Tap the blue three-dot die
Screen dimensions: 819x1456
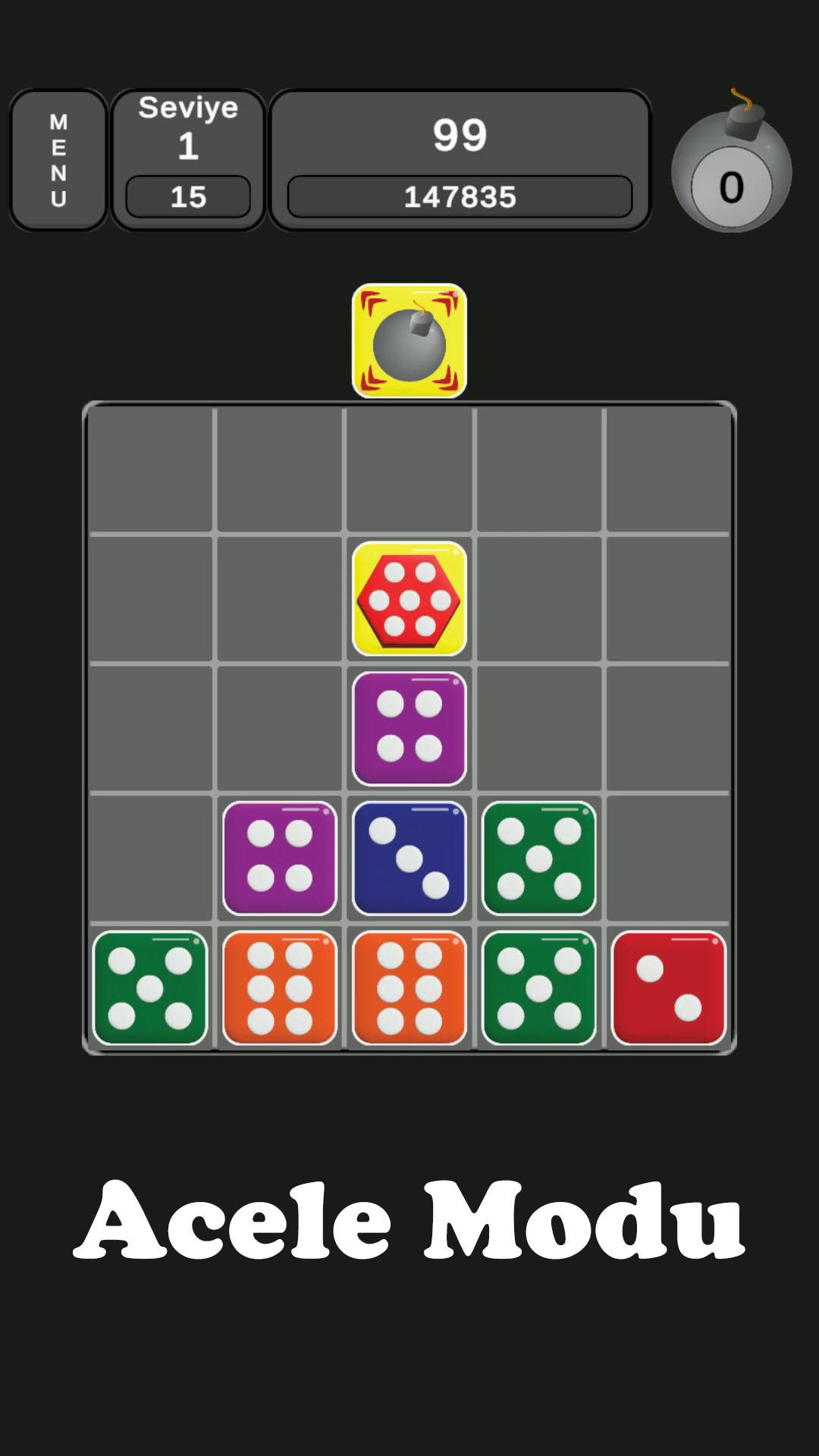click(x=409, y=858)
